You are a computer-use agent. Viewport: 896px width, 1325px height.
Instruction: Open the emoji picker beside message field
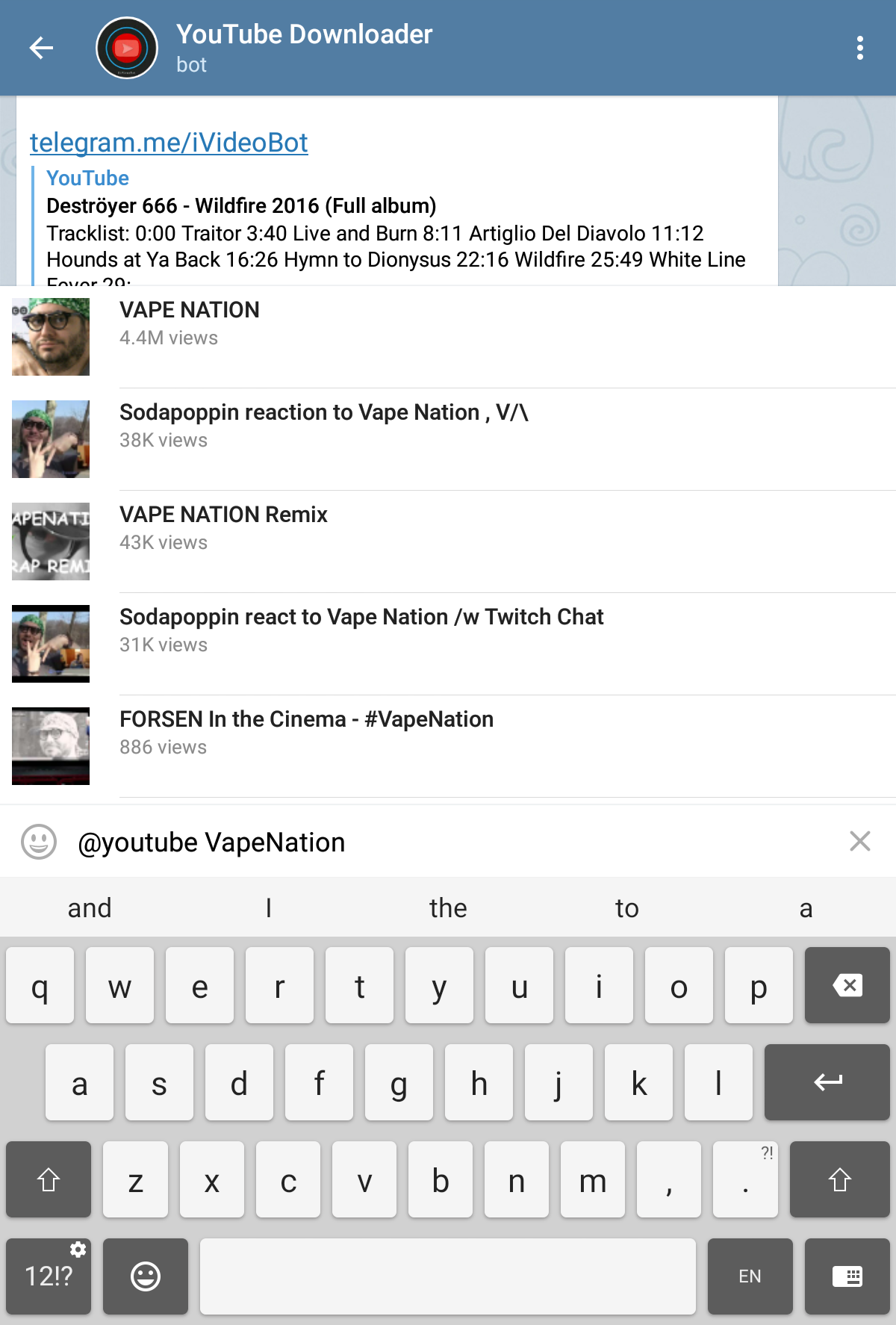(39, 842)
